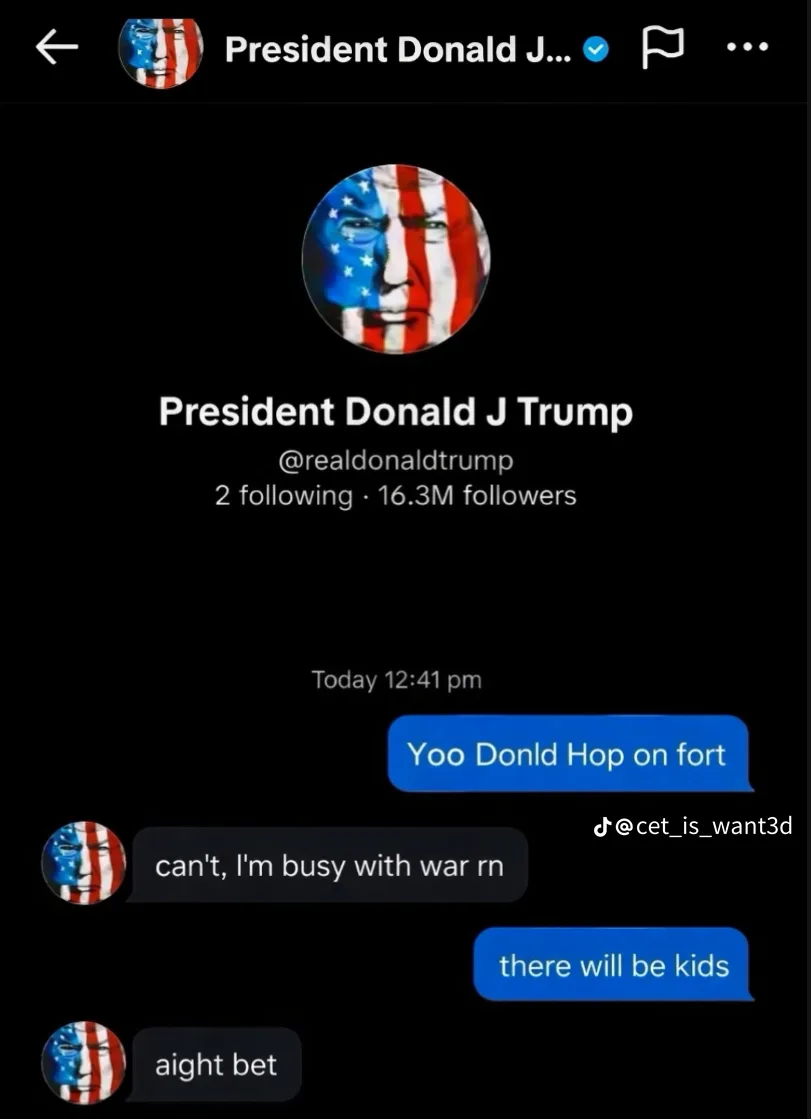Open the flag icon in header
Image resolution: width=811 pixels, height=1119 pixels.
point(662,48)
